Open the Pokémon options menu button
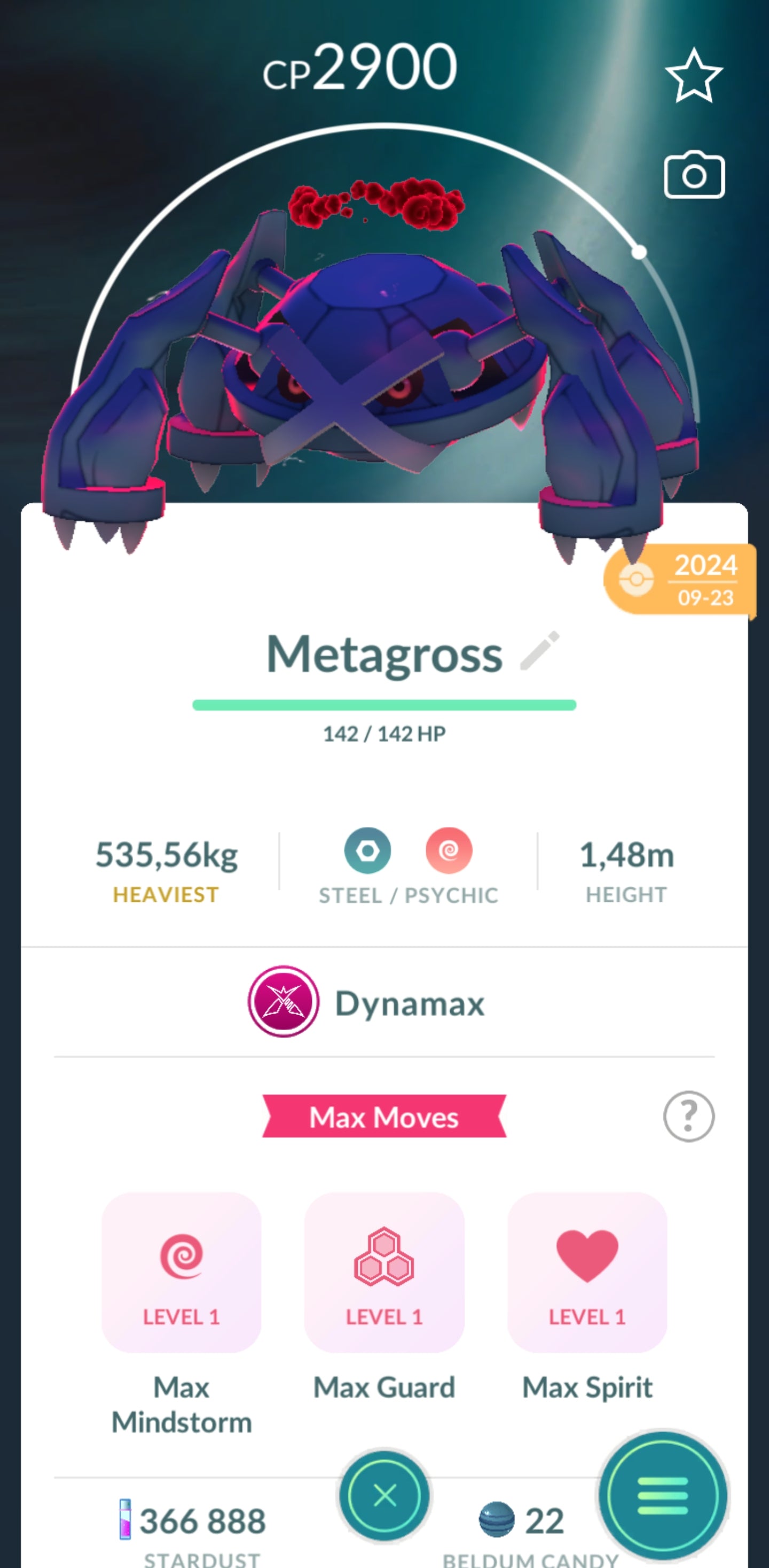 coord(663,1495)
